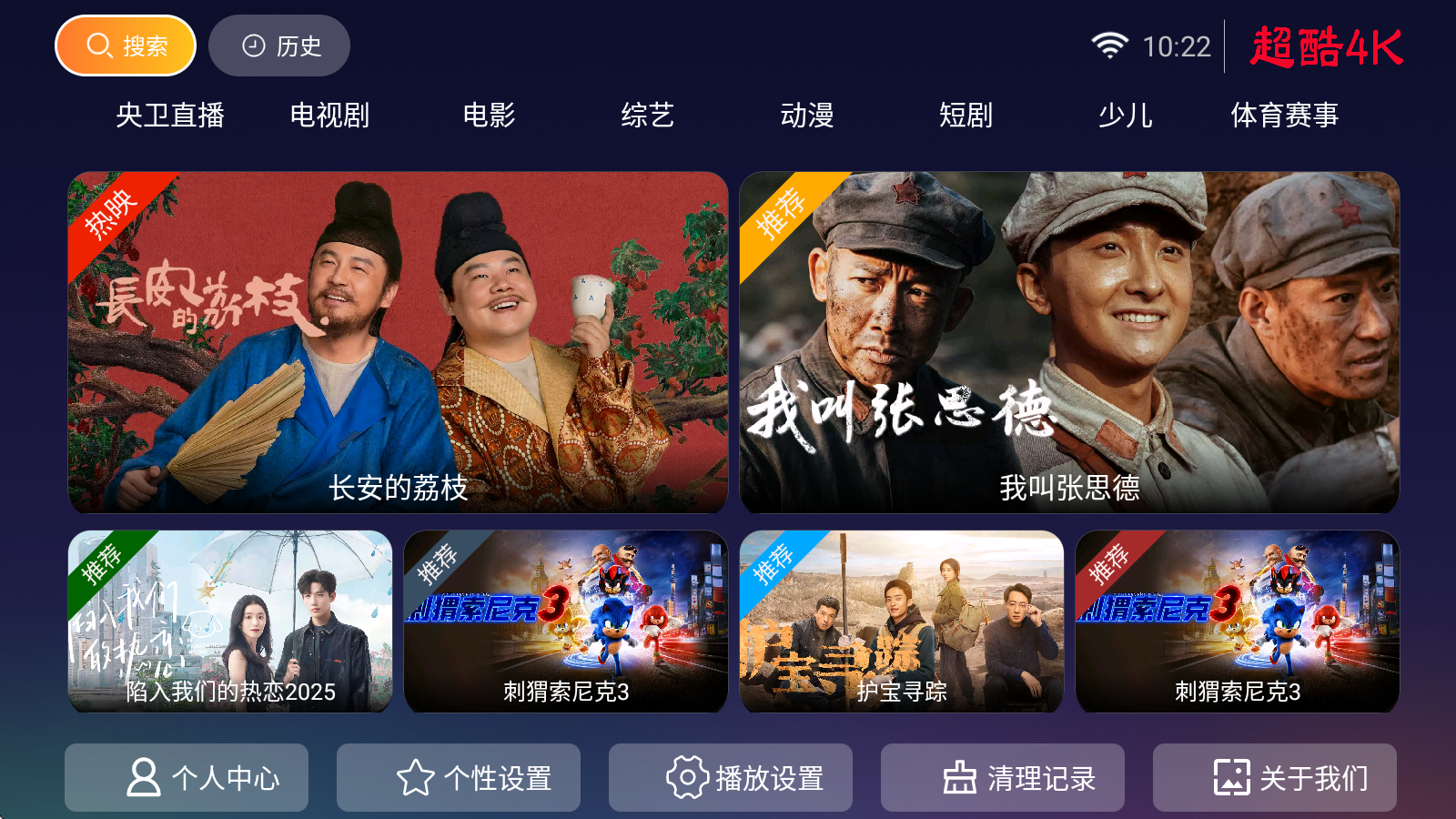
Task: Go to the 综艺 tab
Action: point(647,116)
